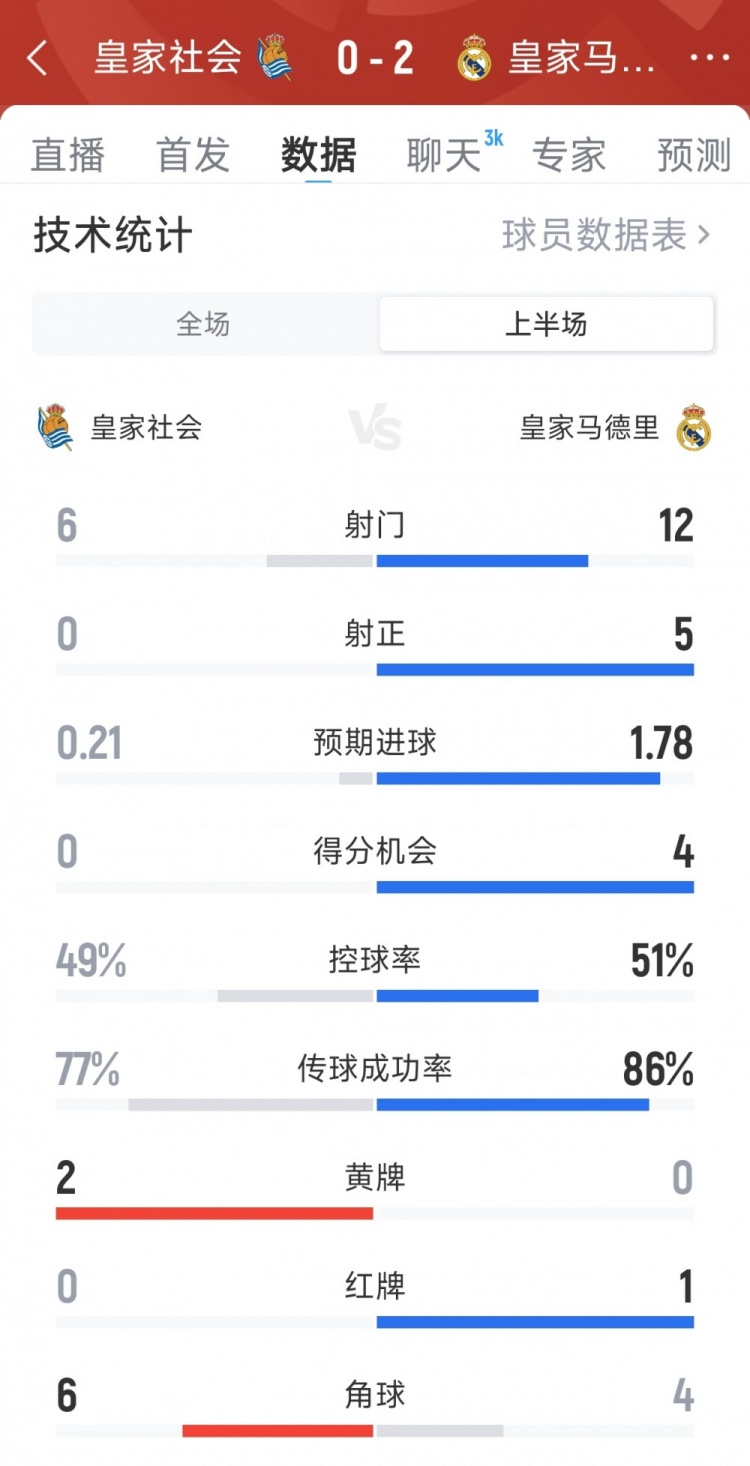Open 皇家社会 team in the header
The width and height of the screenshot is (750, 1466).
point(192,57)
